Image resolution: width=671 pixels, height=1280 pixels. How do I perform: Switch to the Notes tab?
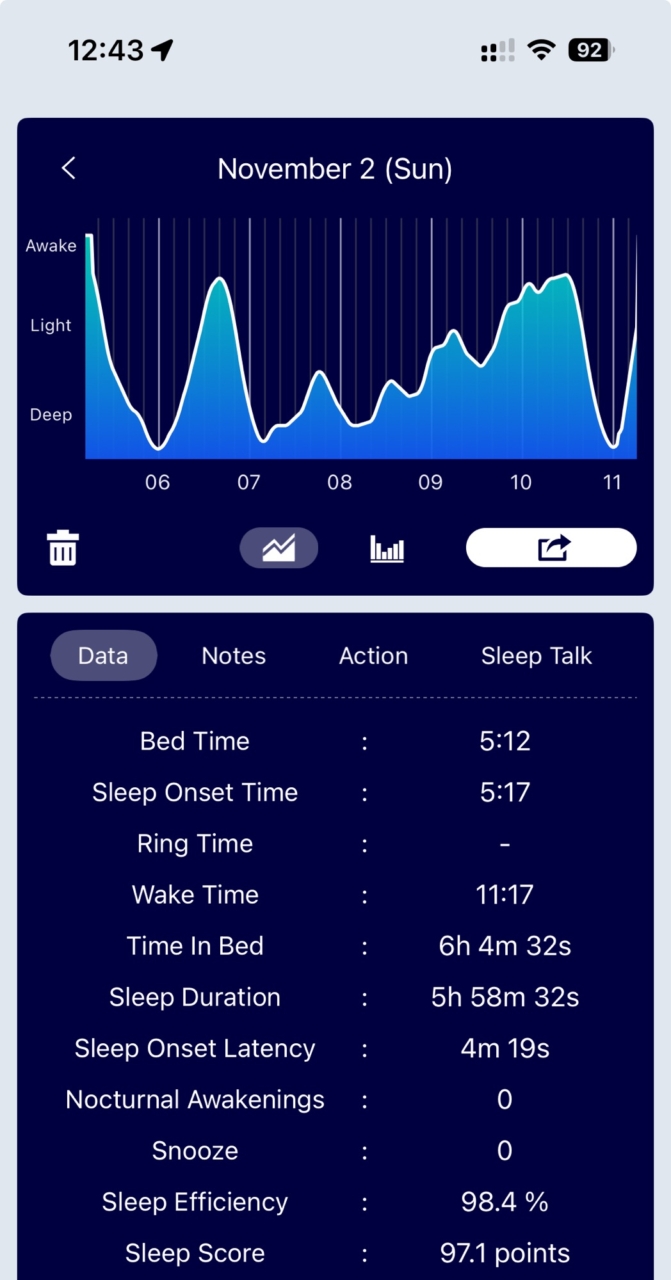click(x=234, y=656)
